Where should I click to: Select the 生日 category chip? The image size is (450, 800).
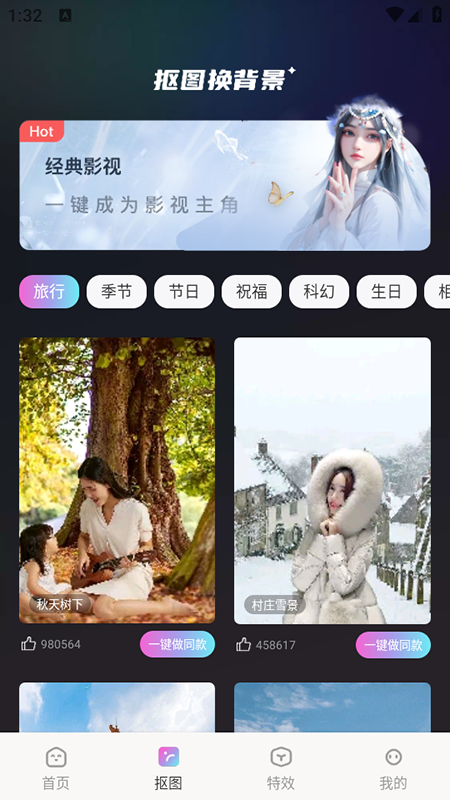click(x=386, y=292)
